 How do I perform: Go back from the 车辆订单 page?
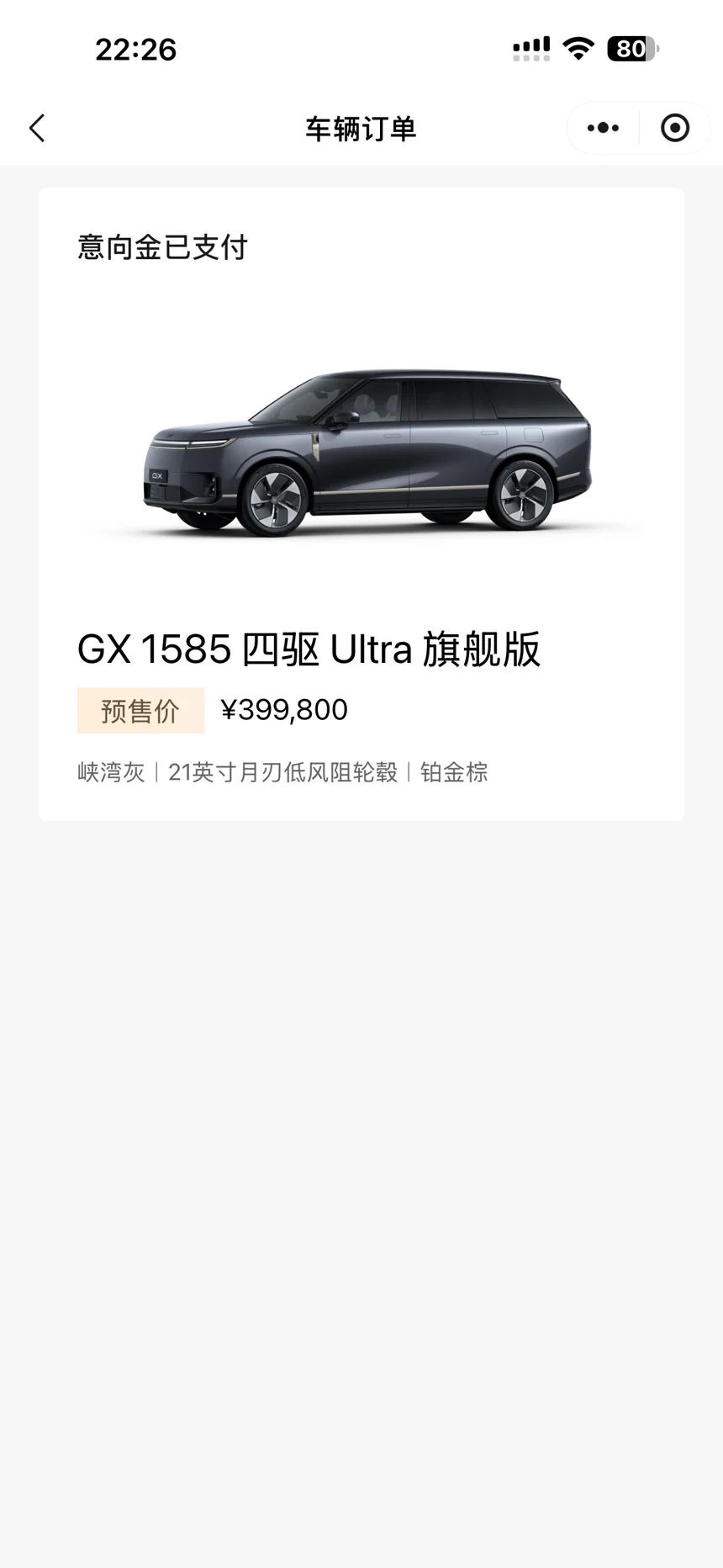(37, 129)
